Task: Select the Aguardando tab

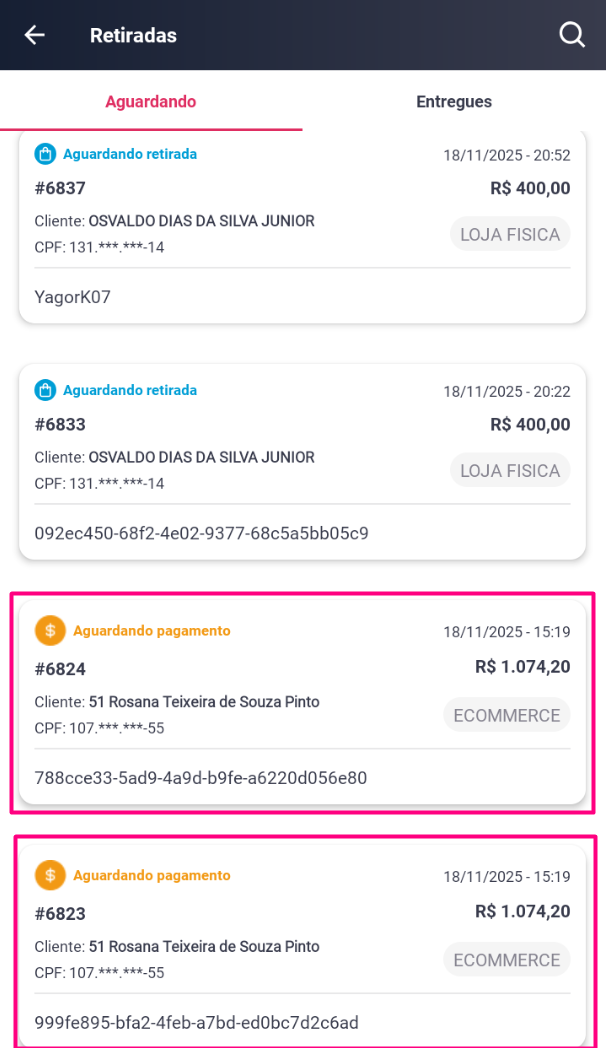Action: [x=151, y=102]
